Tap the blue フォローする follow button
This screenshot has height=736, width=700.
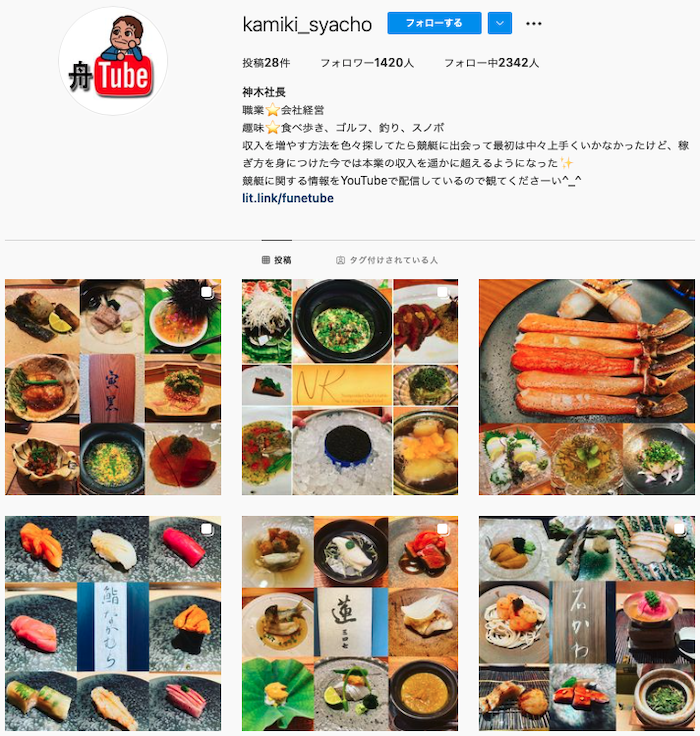click(434, 24)
